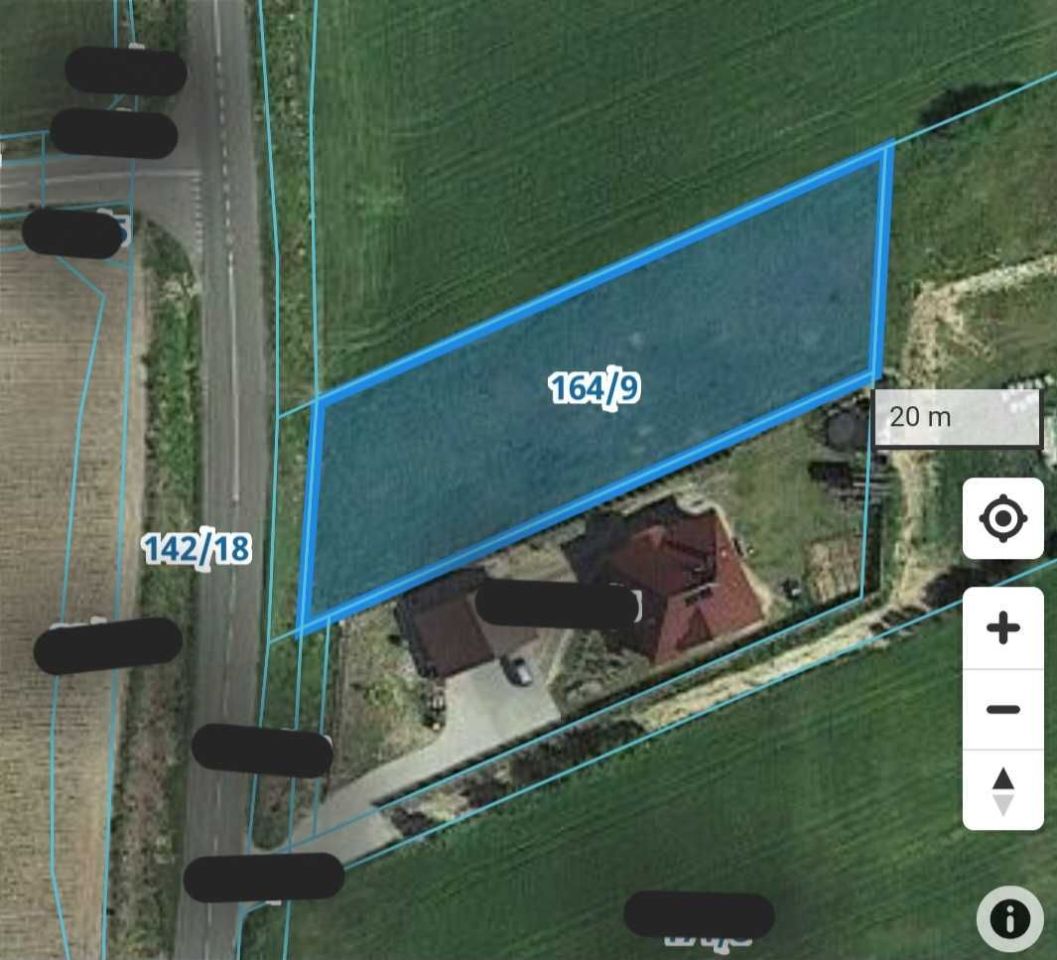
Task: Center map on my location
Action: pyautogui.click(x=1003, y=519)
